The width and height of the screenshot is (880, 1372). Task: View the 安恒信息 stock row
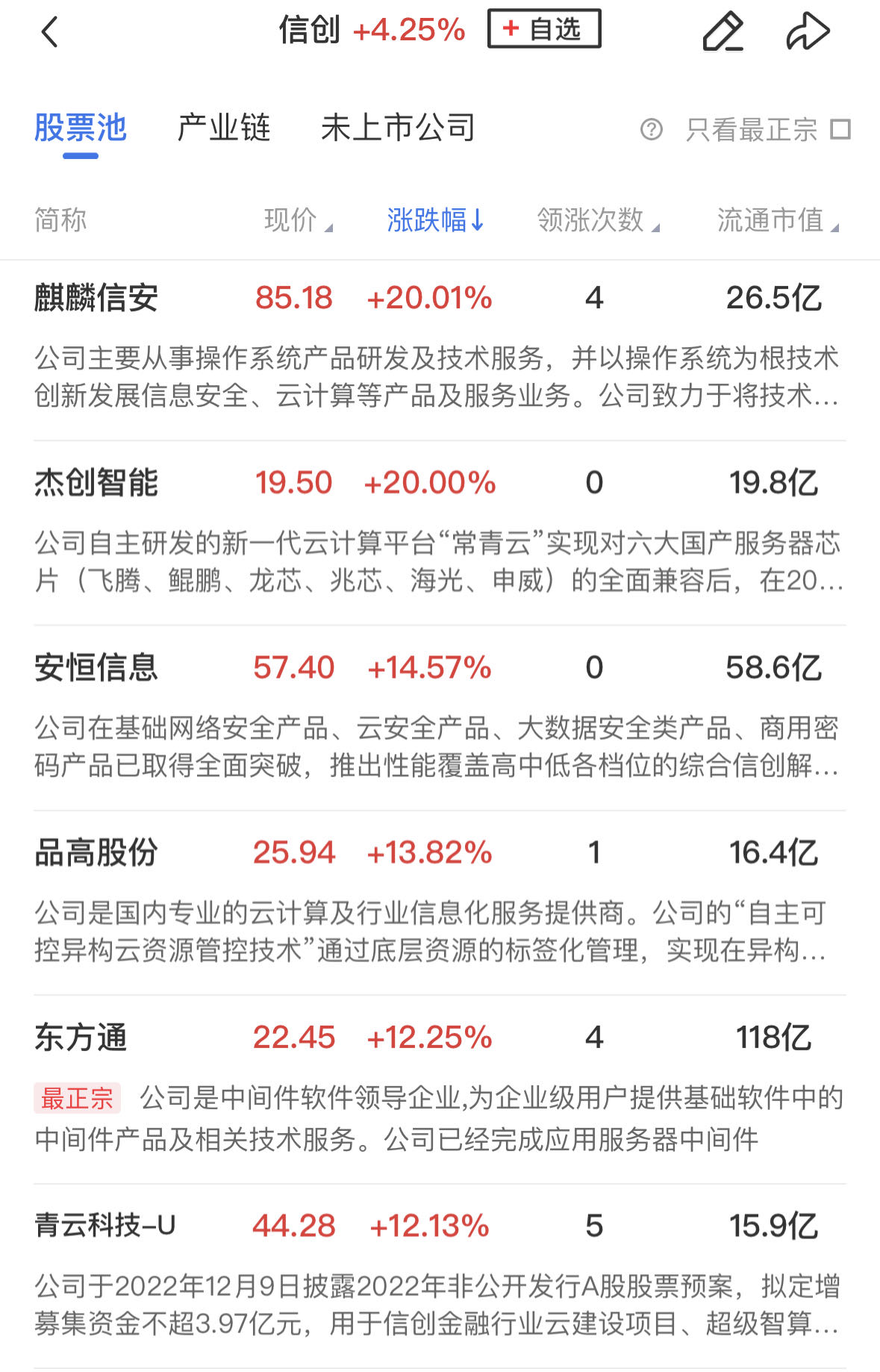[x=96, y=667]
